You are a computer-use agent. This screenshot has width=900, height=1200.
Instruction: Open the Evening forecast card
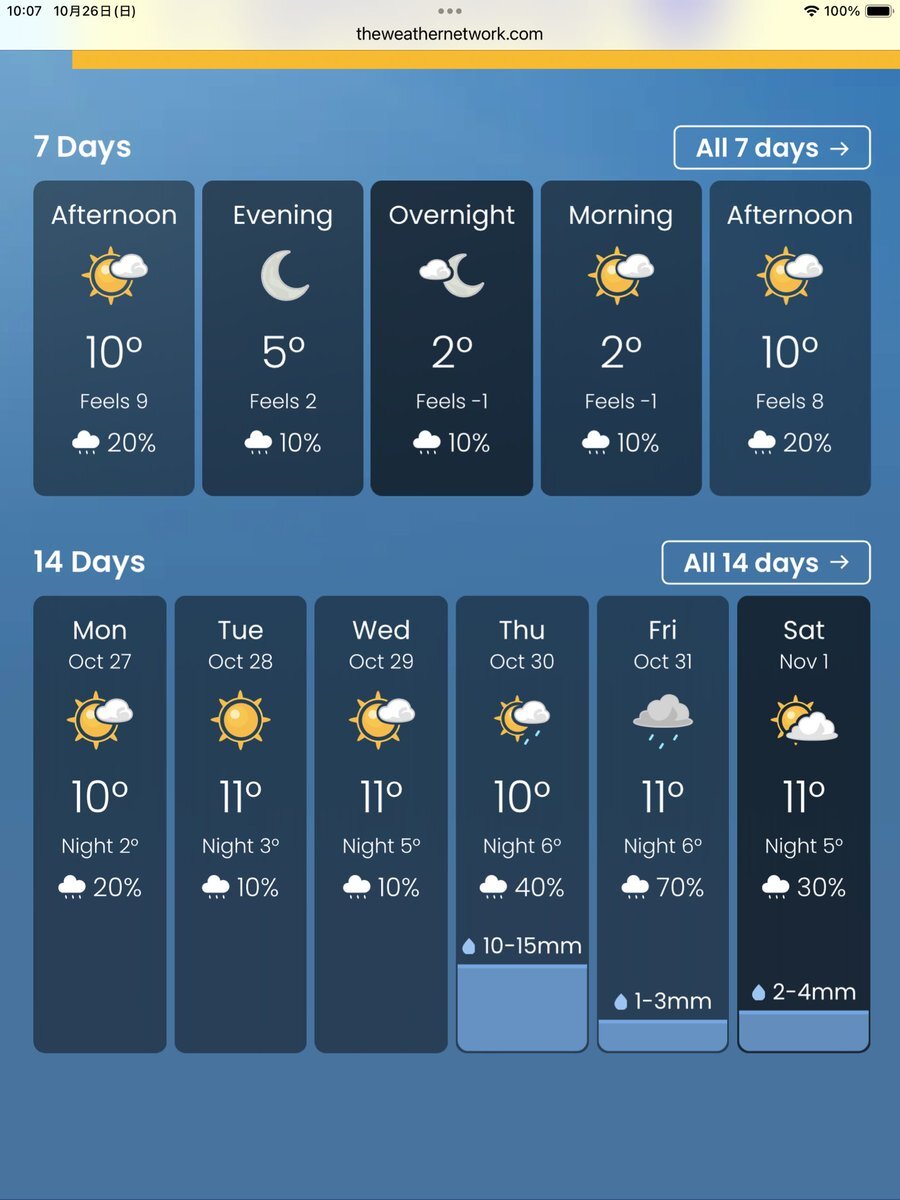[x=282, y=338]
